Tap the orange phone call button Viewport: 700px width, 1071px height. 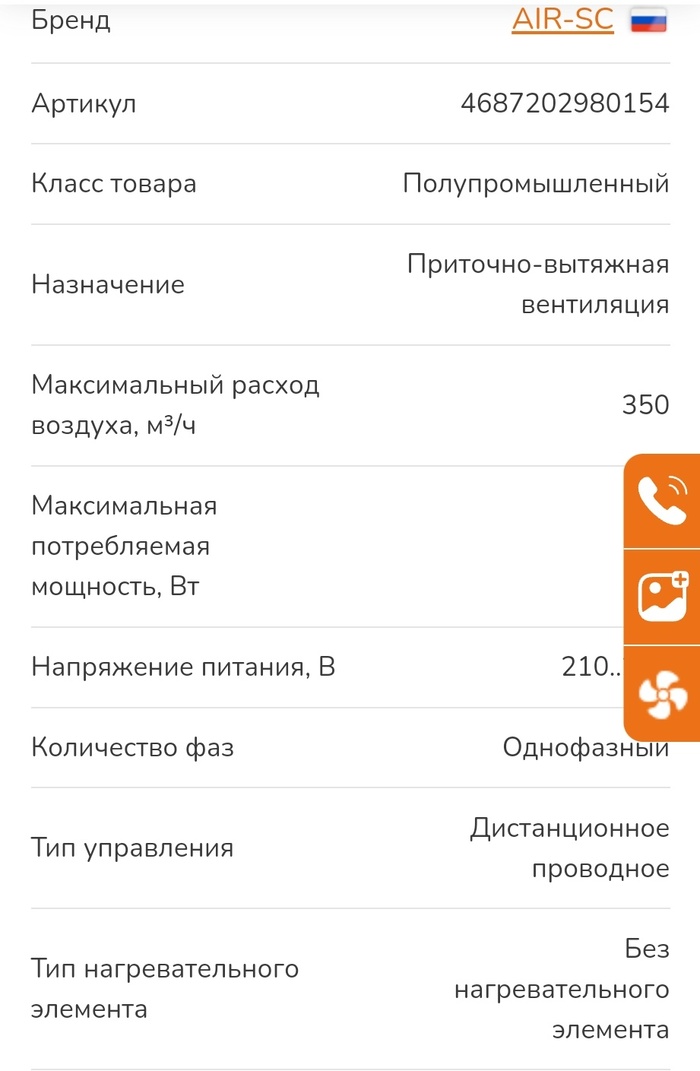[x=662, y=500]
